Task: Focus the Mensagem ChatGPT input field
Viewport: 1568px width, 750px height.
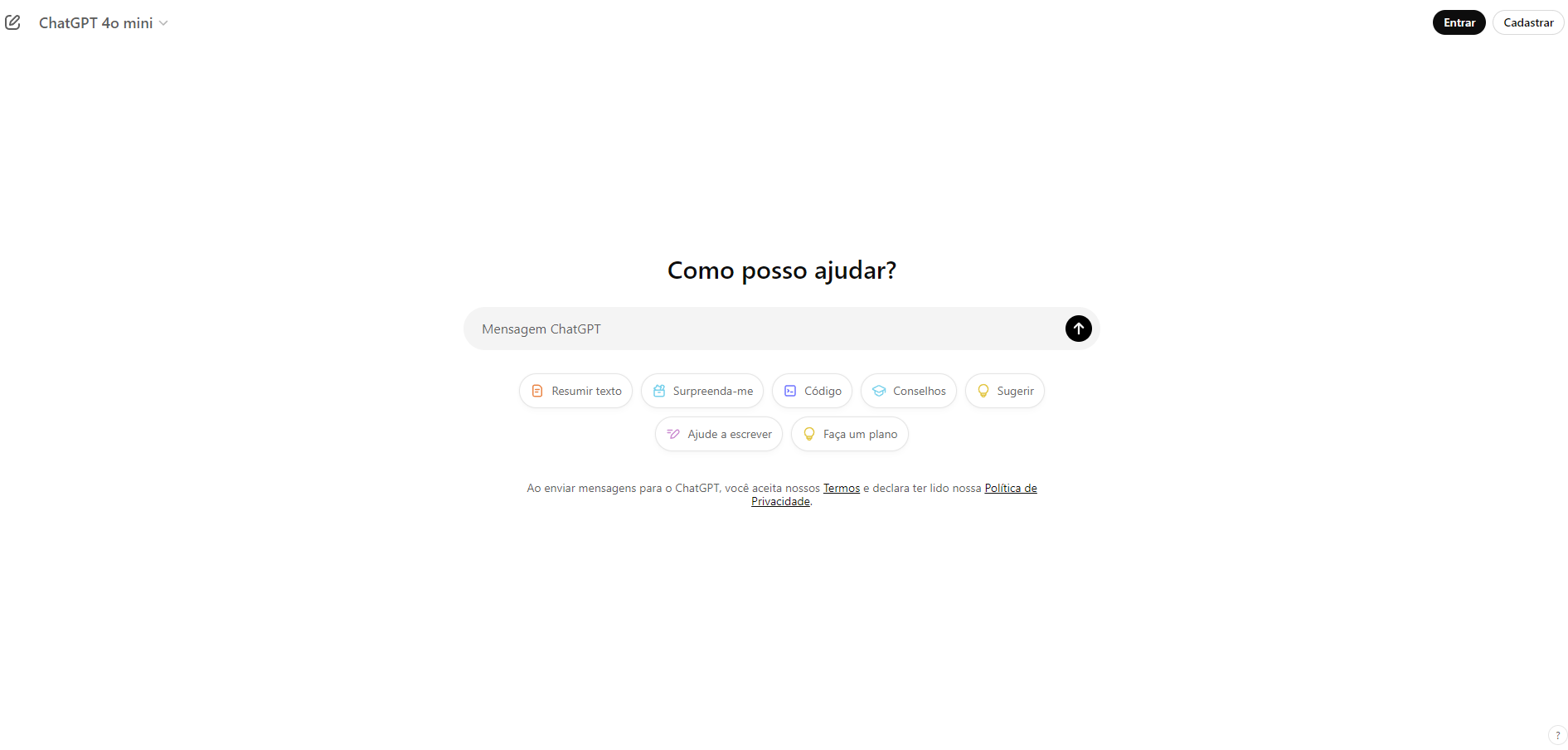Action: pos(763,329)
